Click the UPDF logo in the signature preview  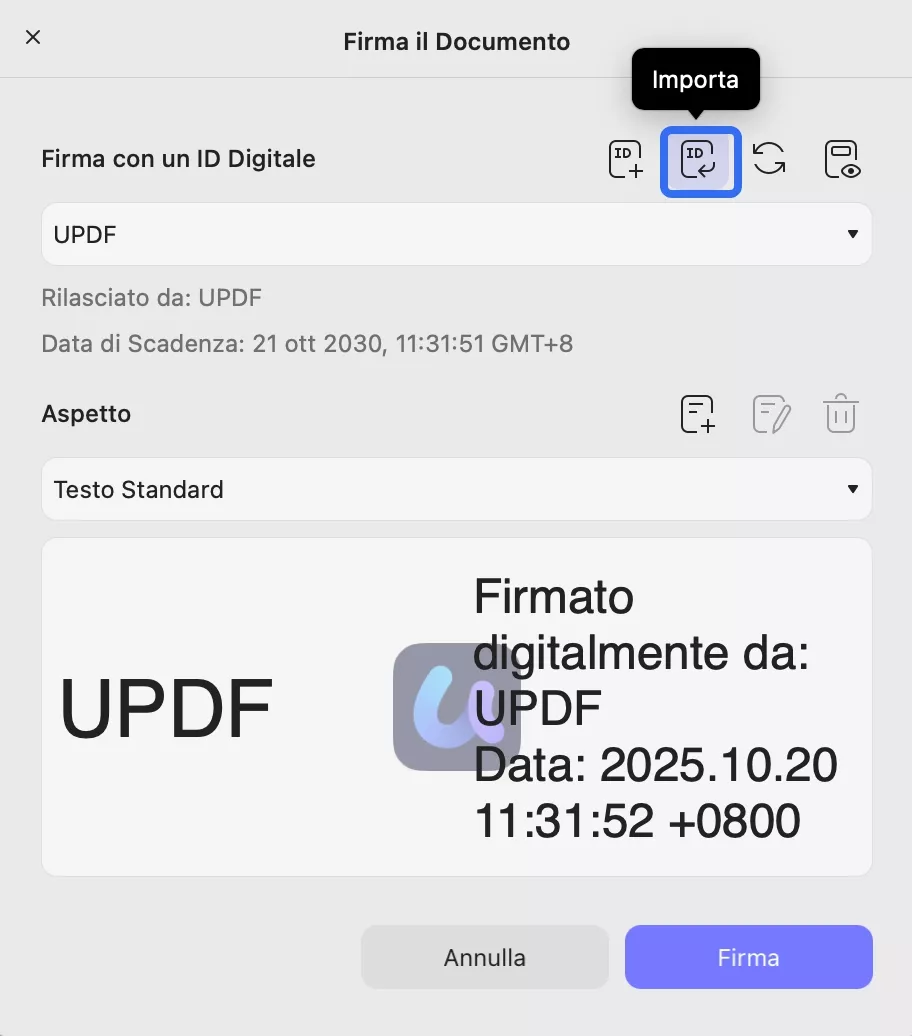[456, 706]
